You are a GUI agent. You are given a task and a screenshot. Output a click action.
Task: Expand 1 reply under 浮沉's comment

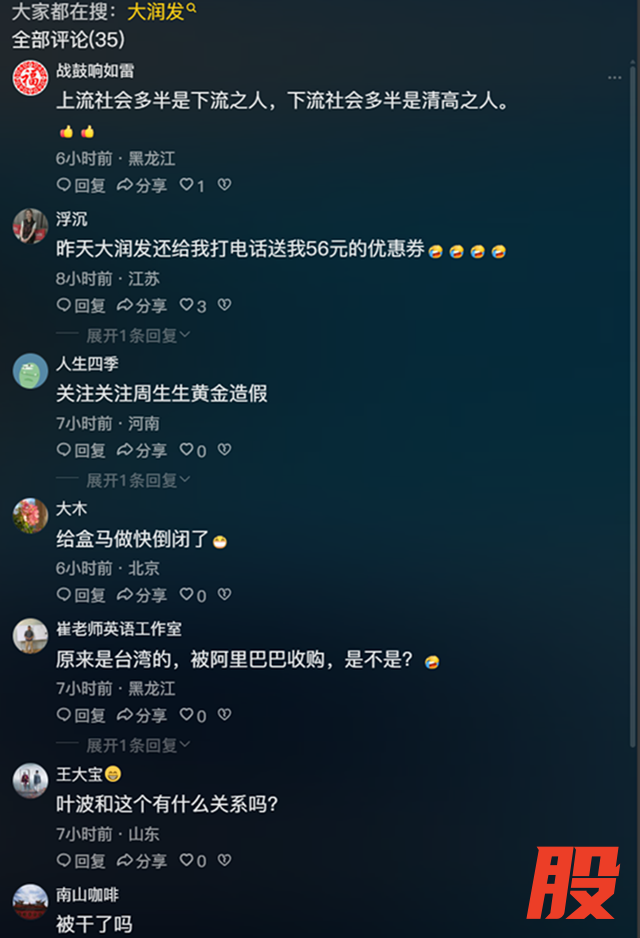click(138, 335)
